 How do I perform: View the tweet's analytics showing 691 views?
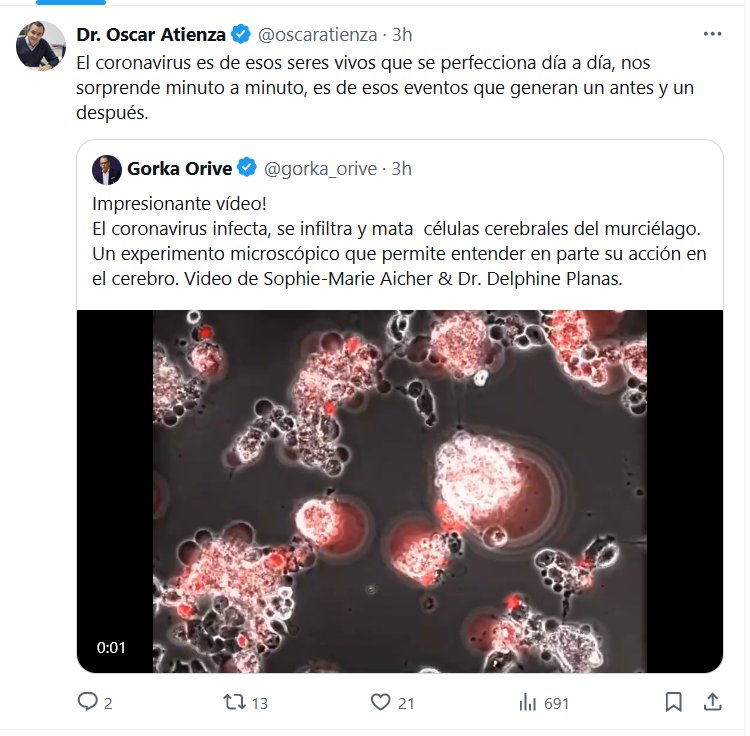tap(528, 703)
